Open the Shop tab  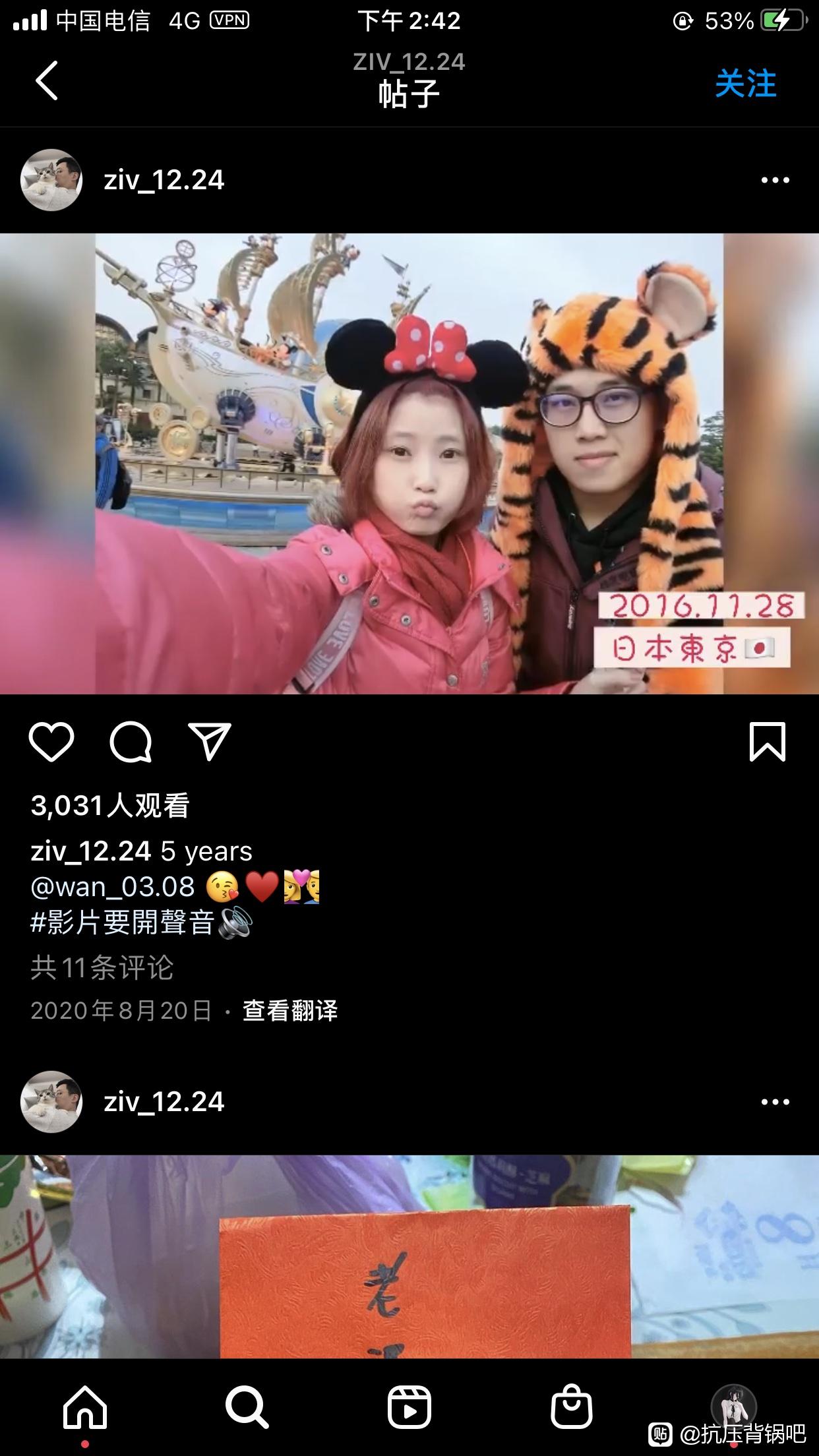[572, 1407]
